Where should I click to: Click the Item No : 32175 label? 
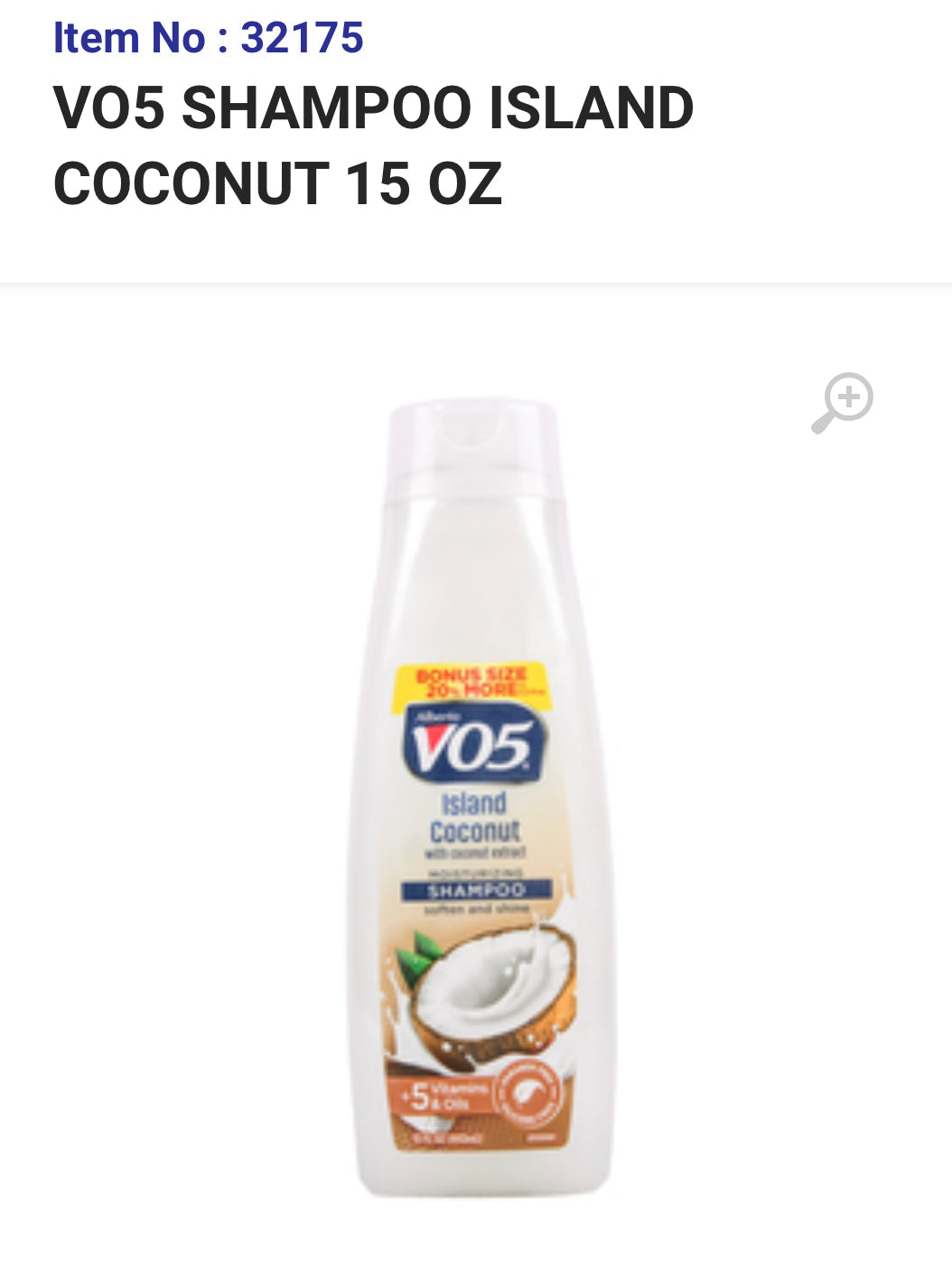point(208,38)
